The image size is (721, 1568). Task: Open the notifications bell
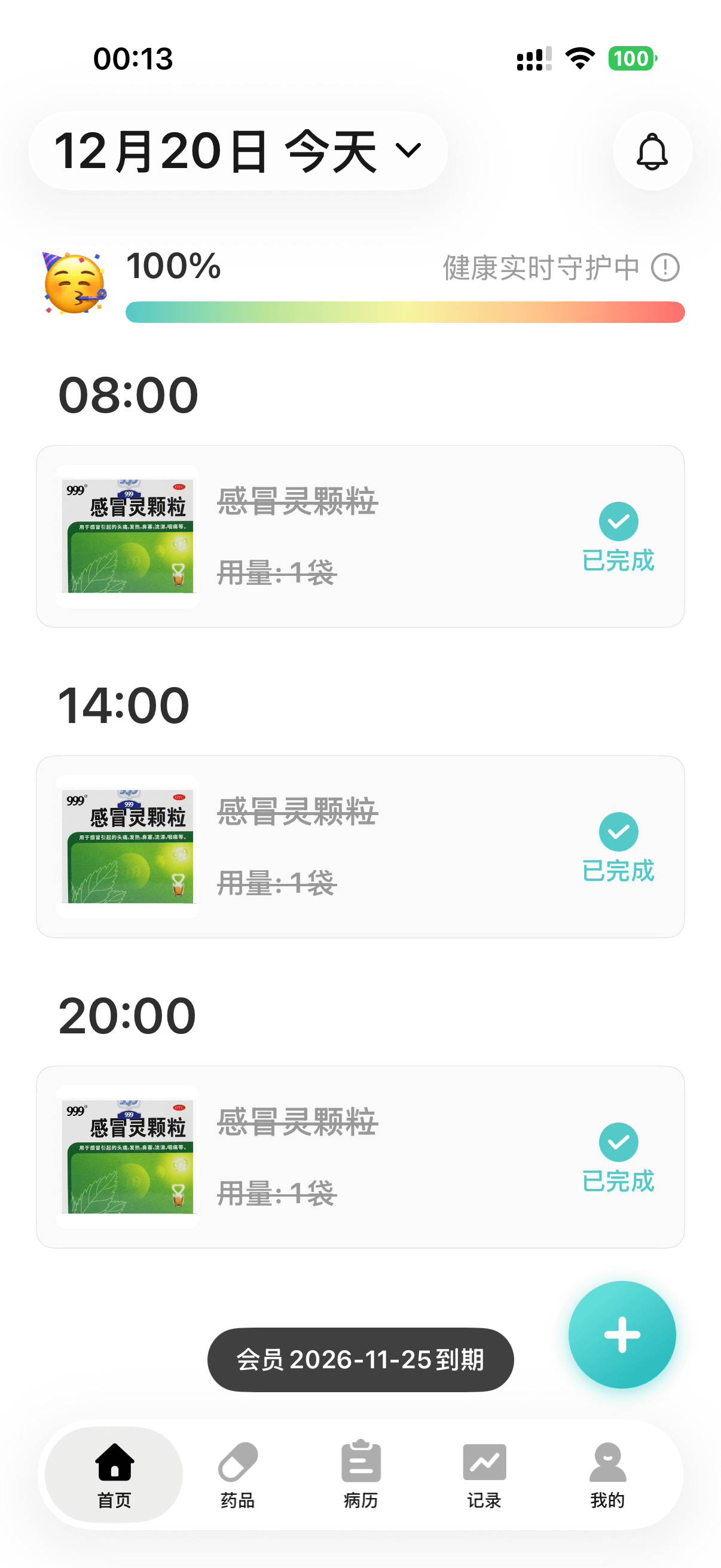(x=652, y=151)
